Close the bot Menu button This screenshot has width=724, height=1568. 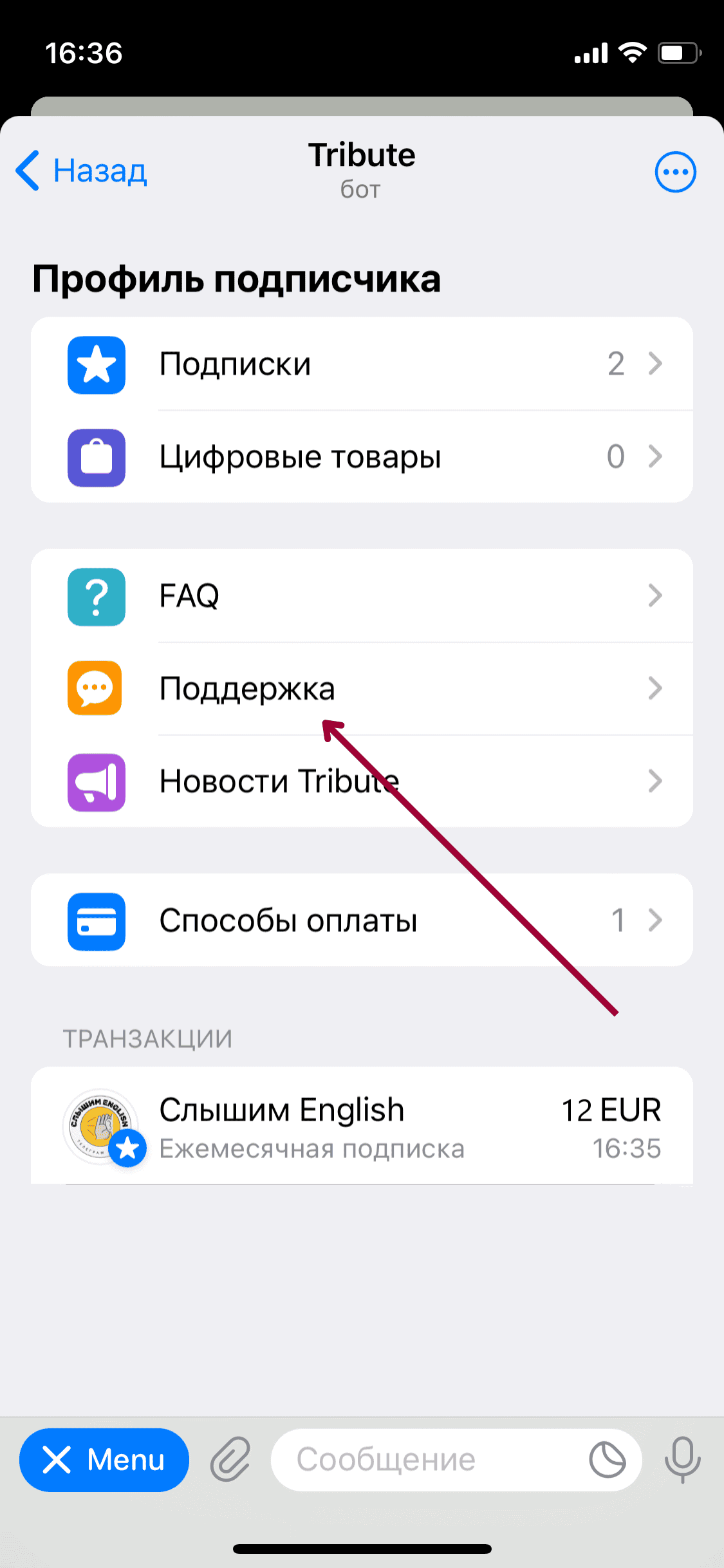tap(104, 1460)
